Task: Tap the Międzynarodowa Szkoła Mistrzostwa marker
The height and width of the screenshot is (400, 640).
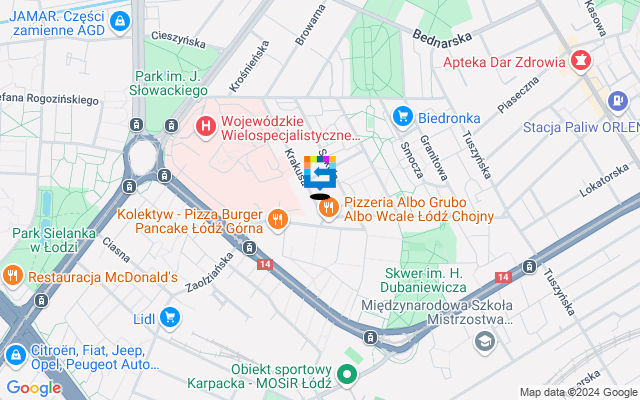Action: 484,343
